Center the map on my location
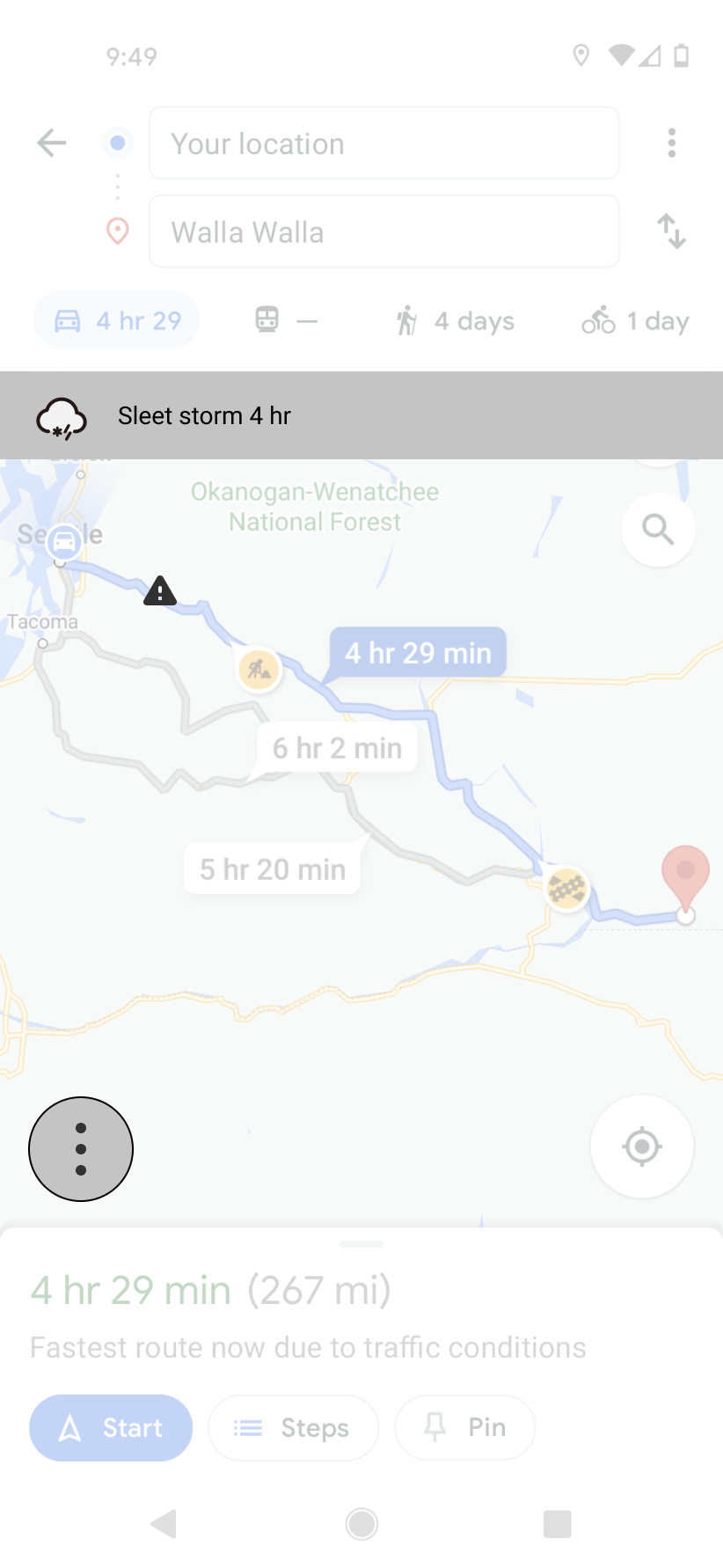This screenshot has height=1568, width=723. pos(641,1147)
